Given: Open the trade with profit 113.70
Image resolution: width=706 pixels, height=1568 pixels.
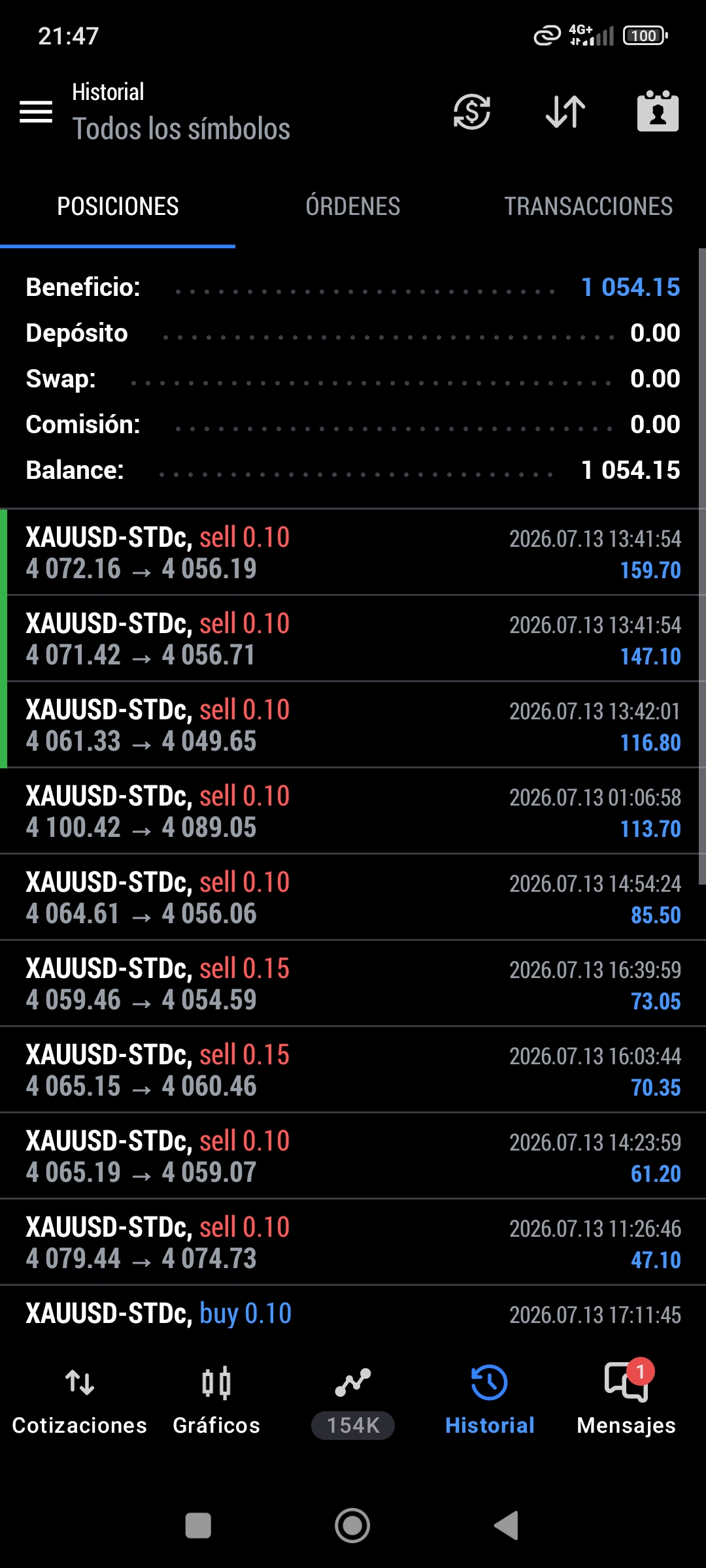Looking at the screenshot, I should click(353, 811).
